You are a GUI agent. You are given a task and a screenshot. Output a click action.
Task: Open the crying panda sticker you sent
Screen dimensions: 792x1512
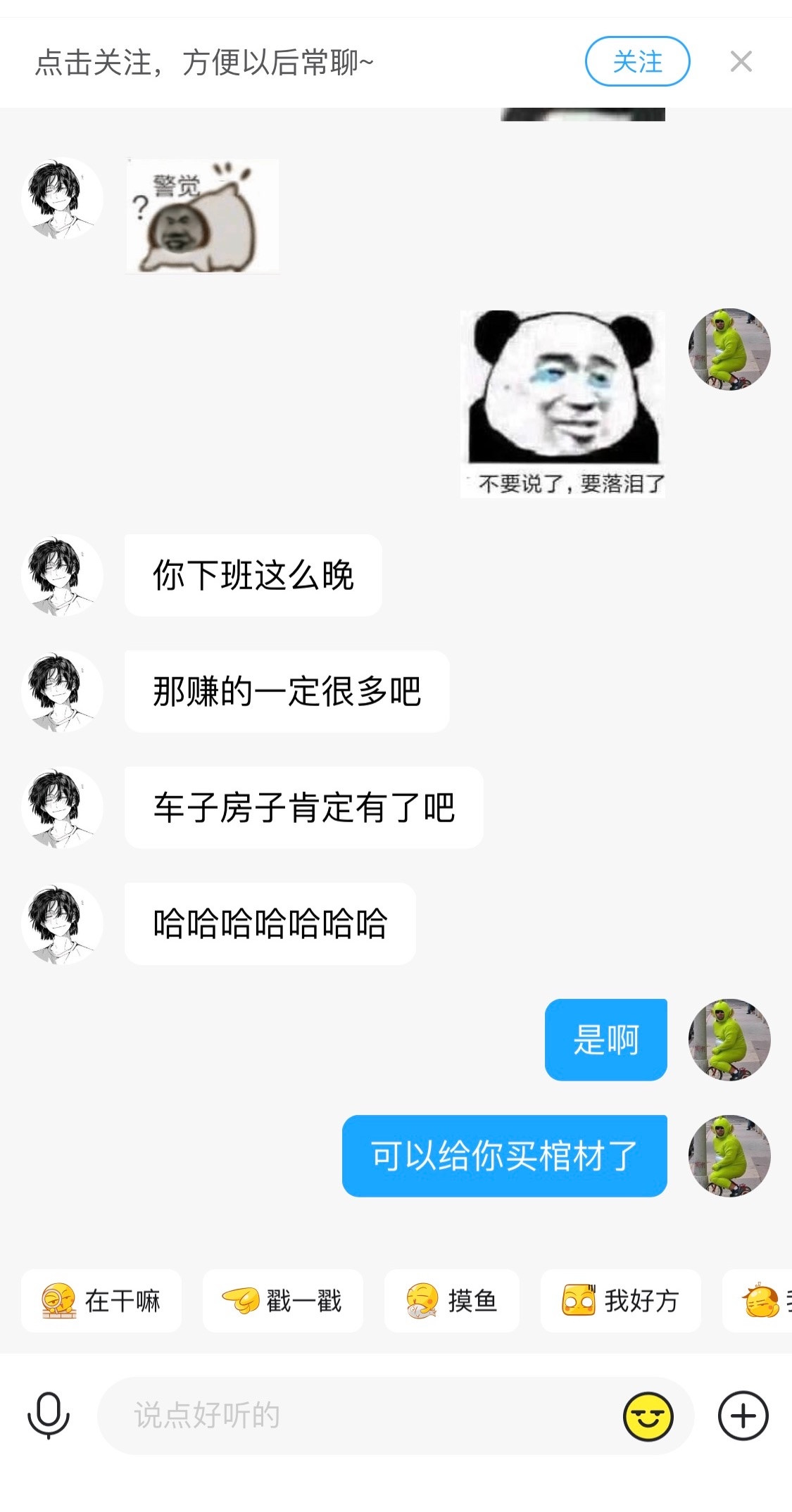(x=563, y=405)
